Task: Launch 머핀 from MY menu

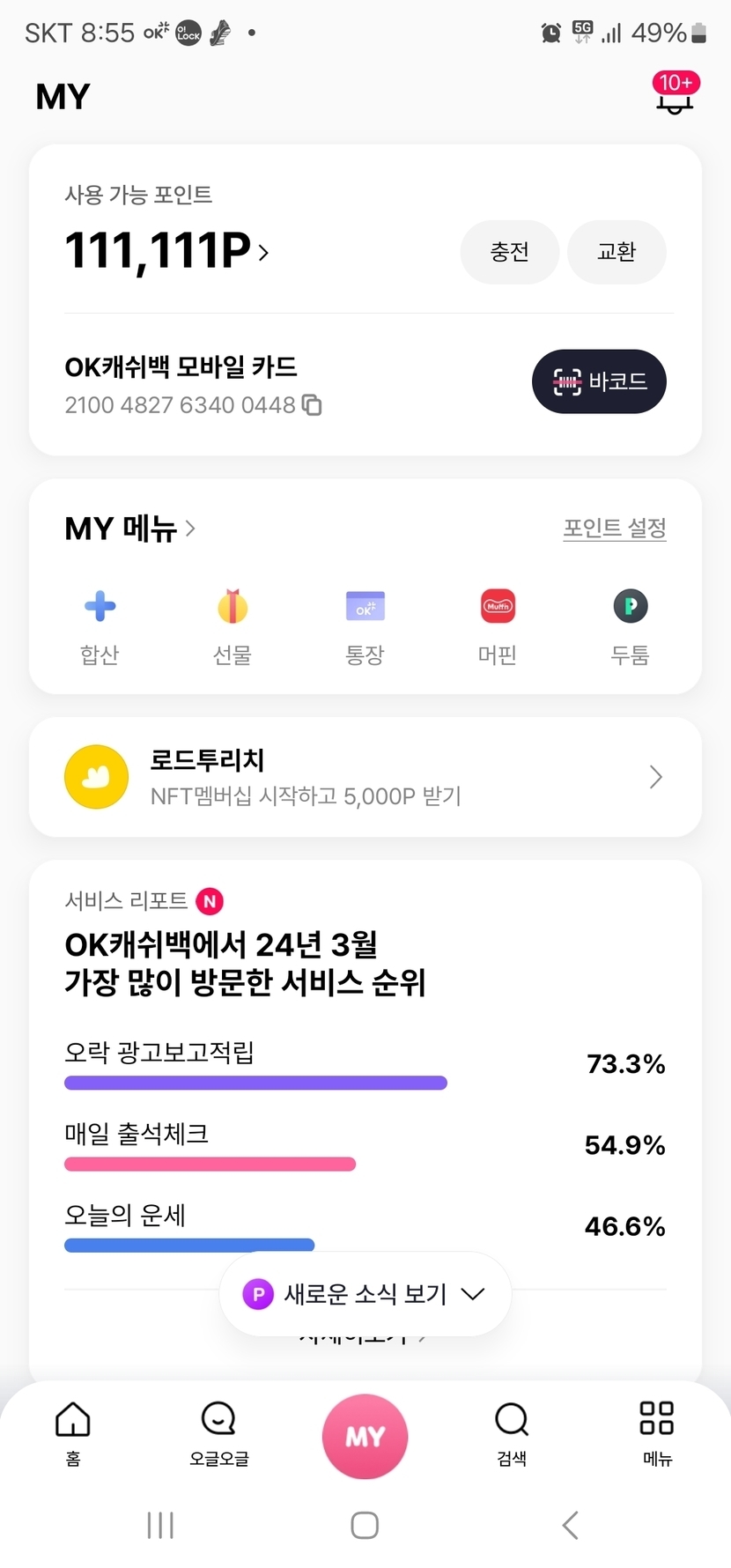Action: coord(498,626)
